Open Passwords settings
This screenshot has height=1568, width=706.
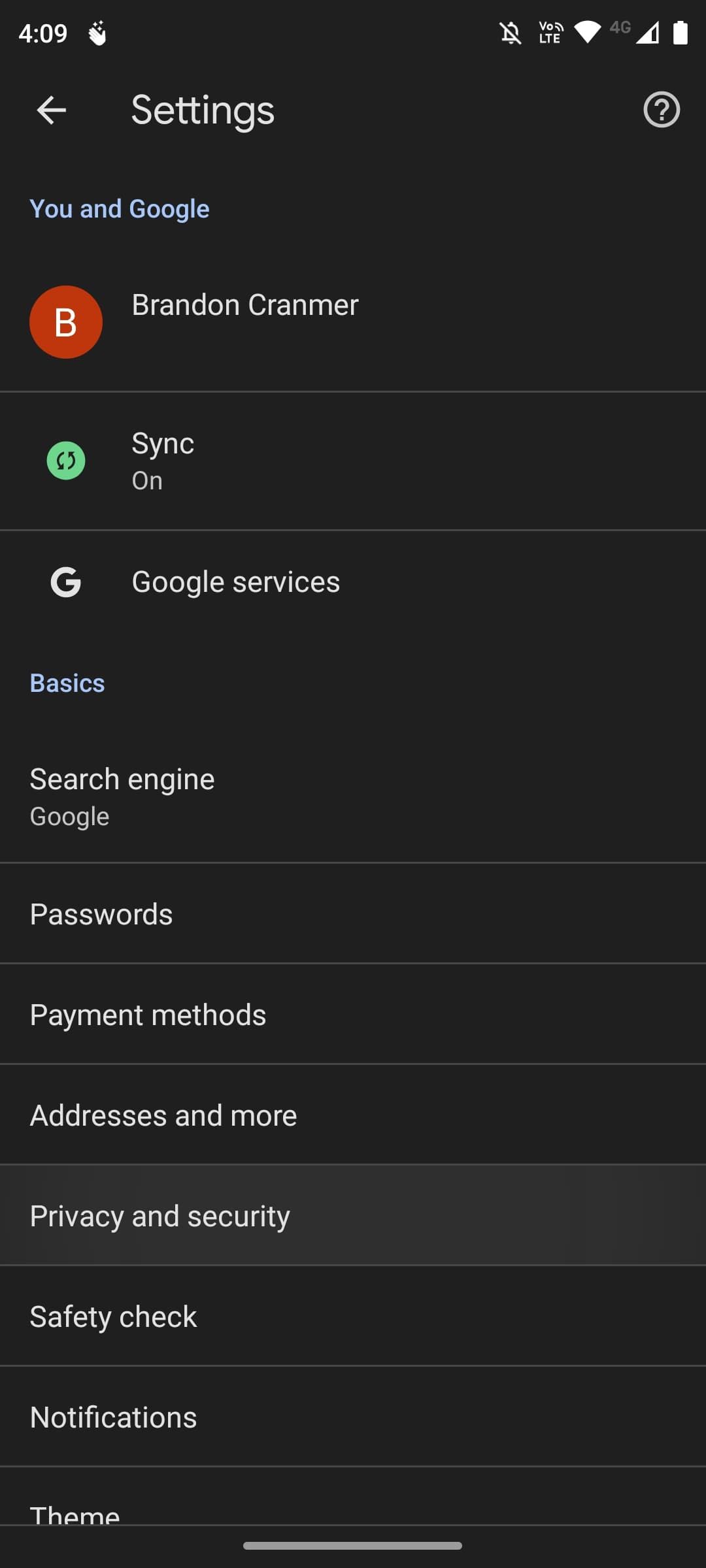pos(353,914)
